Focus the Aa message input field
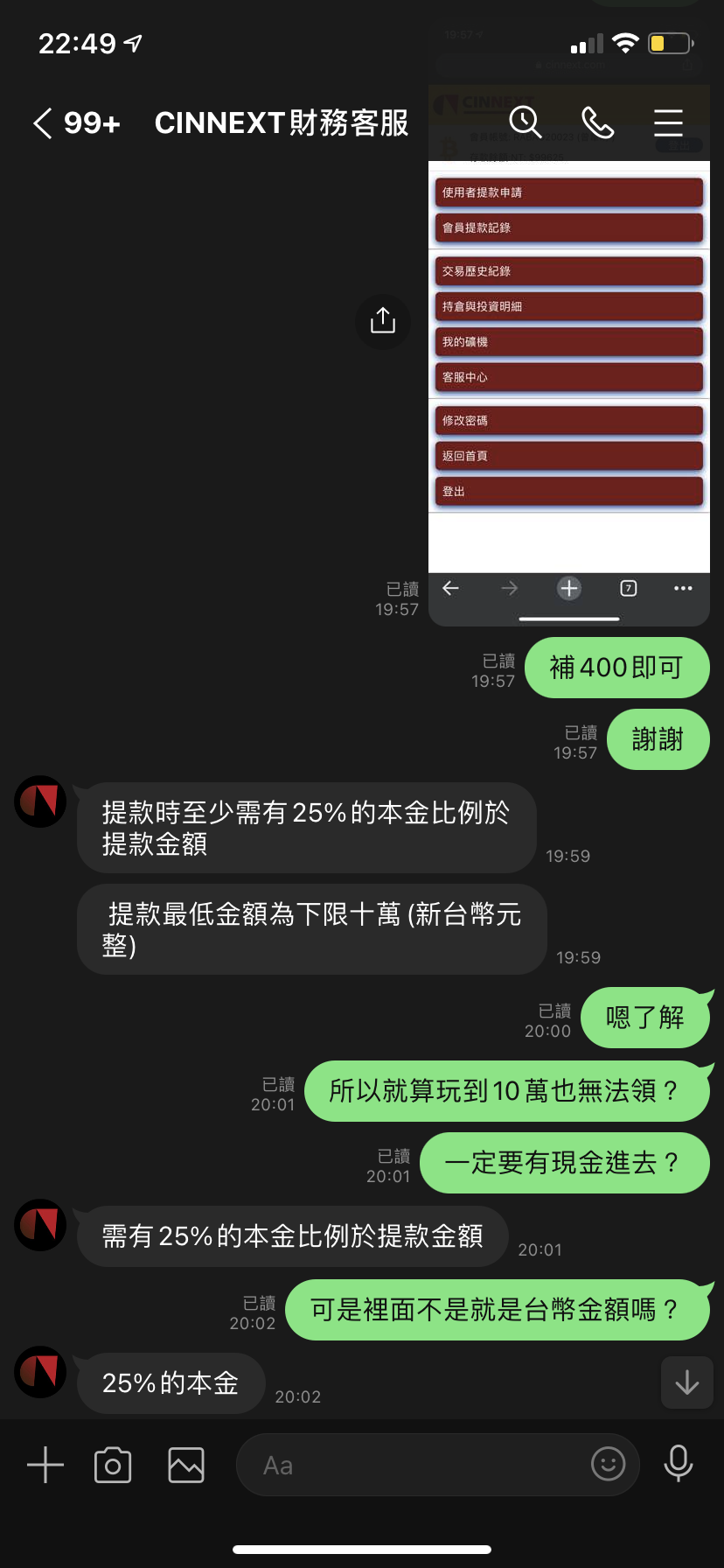 point(420,1465)
